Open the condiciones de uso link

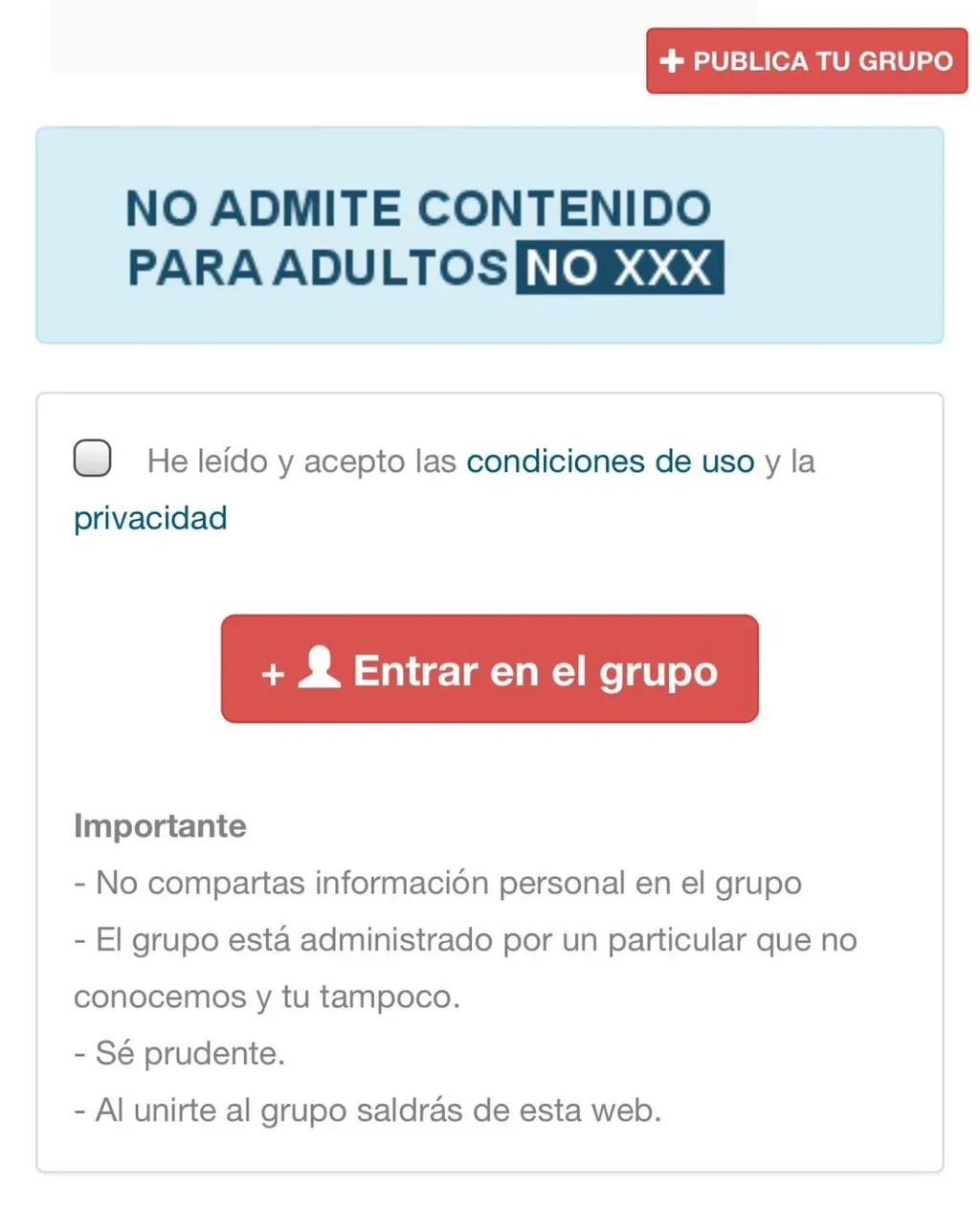point(610,461)
